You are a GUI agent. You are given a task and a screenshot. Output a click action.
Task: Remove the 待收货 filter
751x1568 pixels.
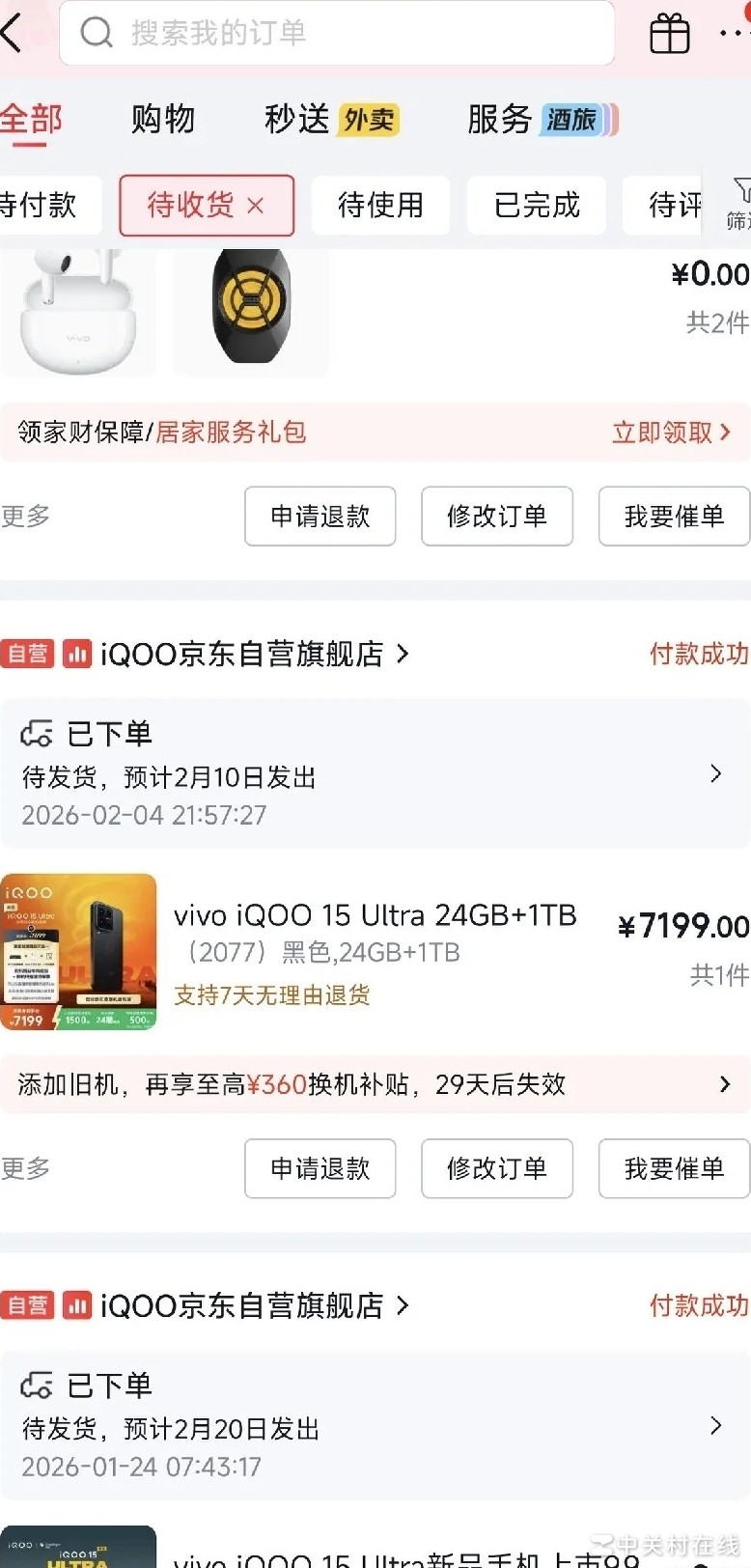(x=256, y=206)
